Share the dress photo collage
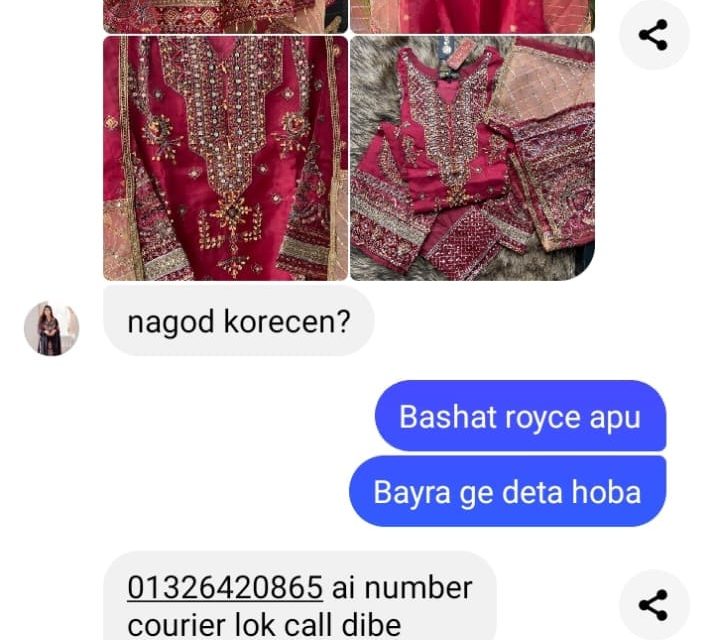 coord(654,36)
